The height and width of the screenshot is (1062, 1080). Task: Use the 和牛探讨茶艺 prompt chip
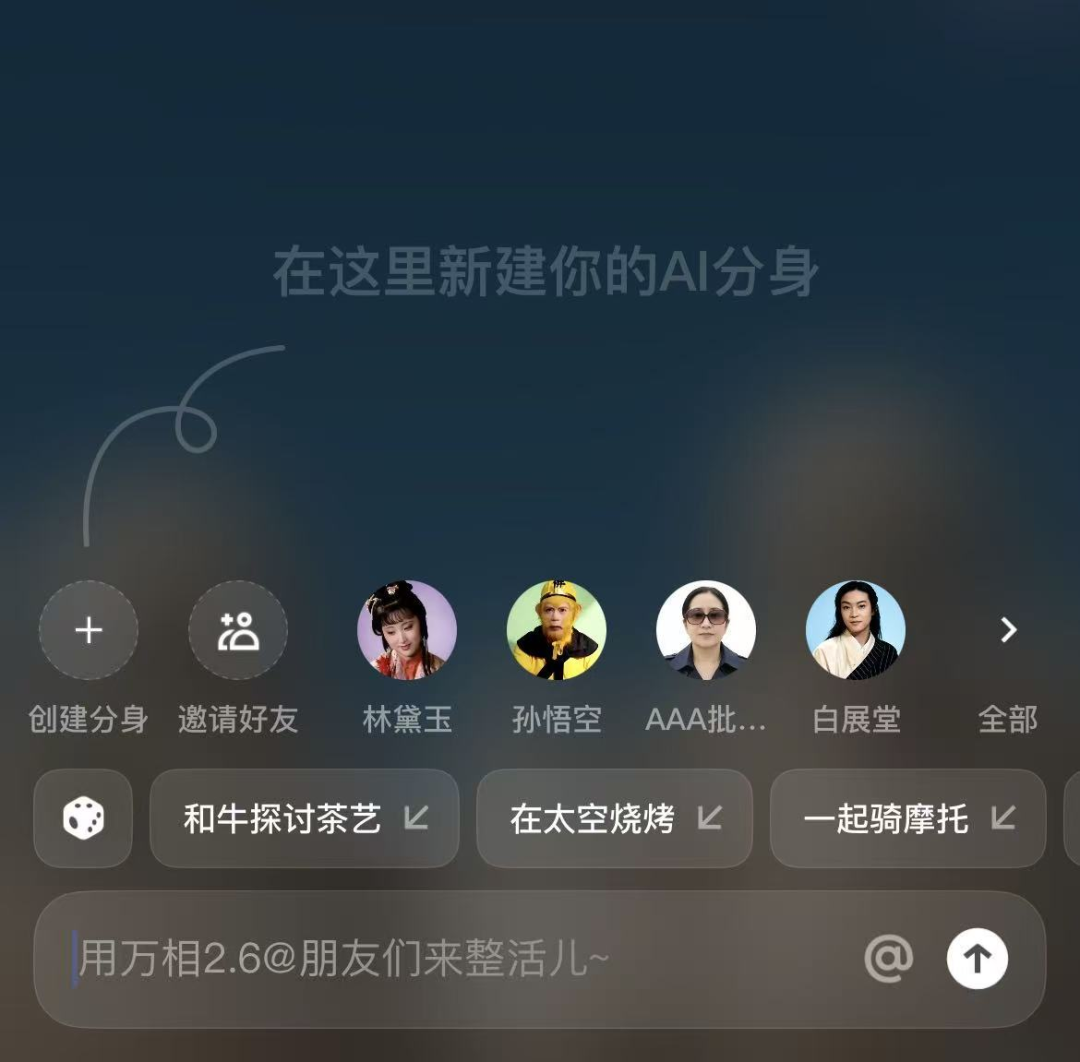(x=304, y=819)
